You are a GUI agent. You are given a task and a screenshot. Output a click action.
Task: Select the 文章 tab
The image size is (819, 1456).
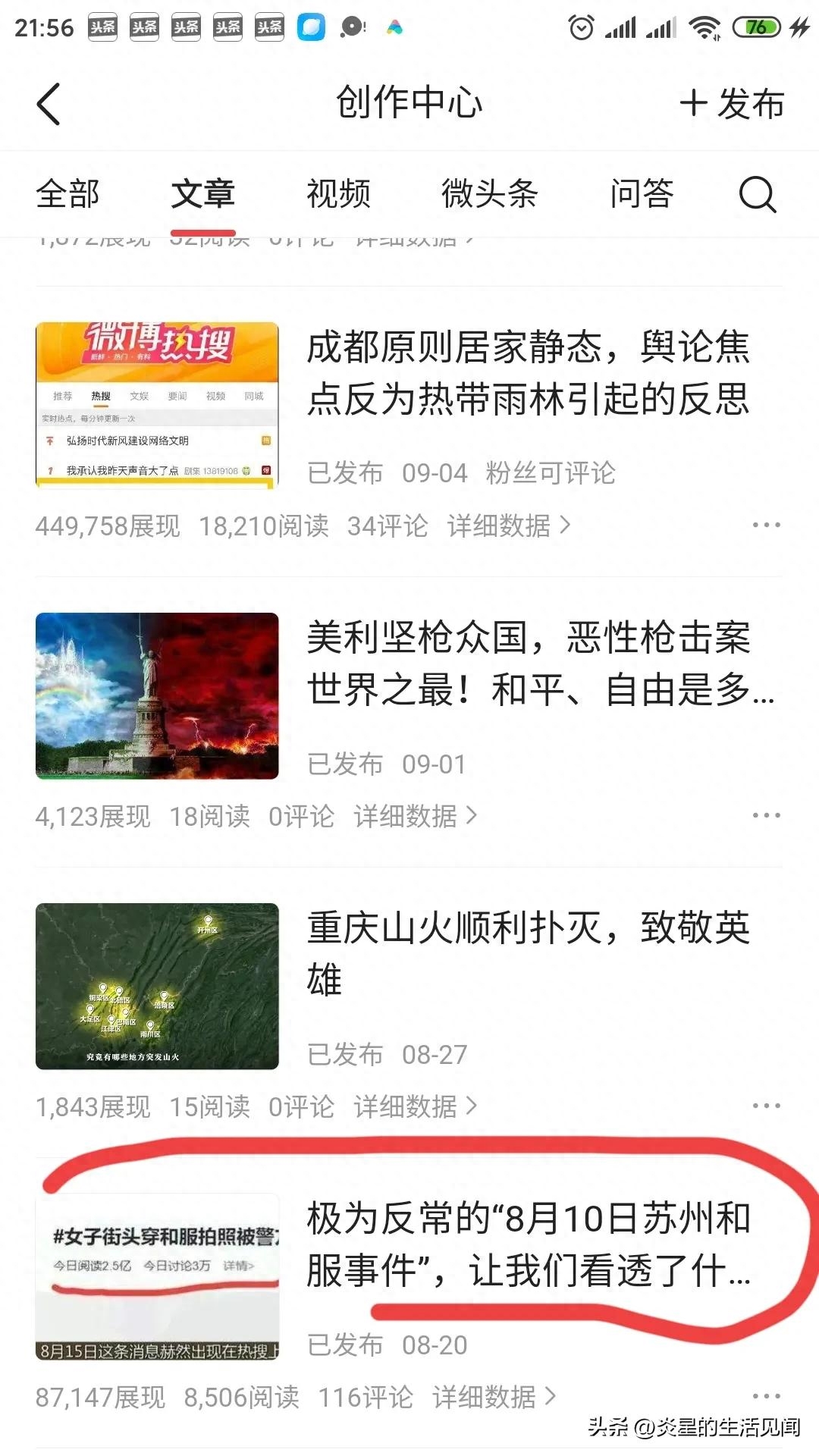pos(202,194)
